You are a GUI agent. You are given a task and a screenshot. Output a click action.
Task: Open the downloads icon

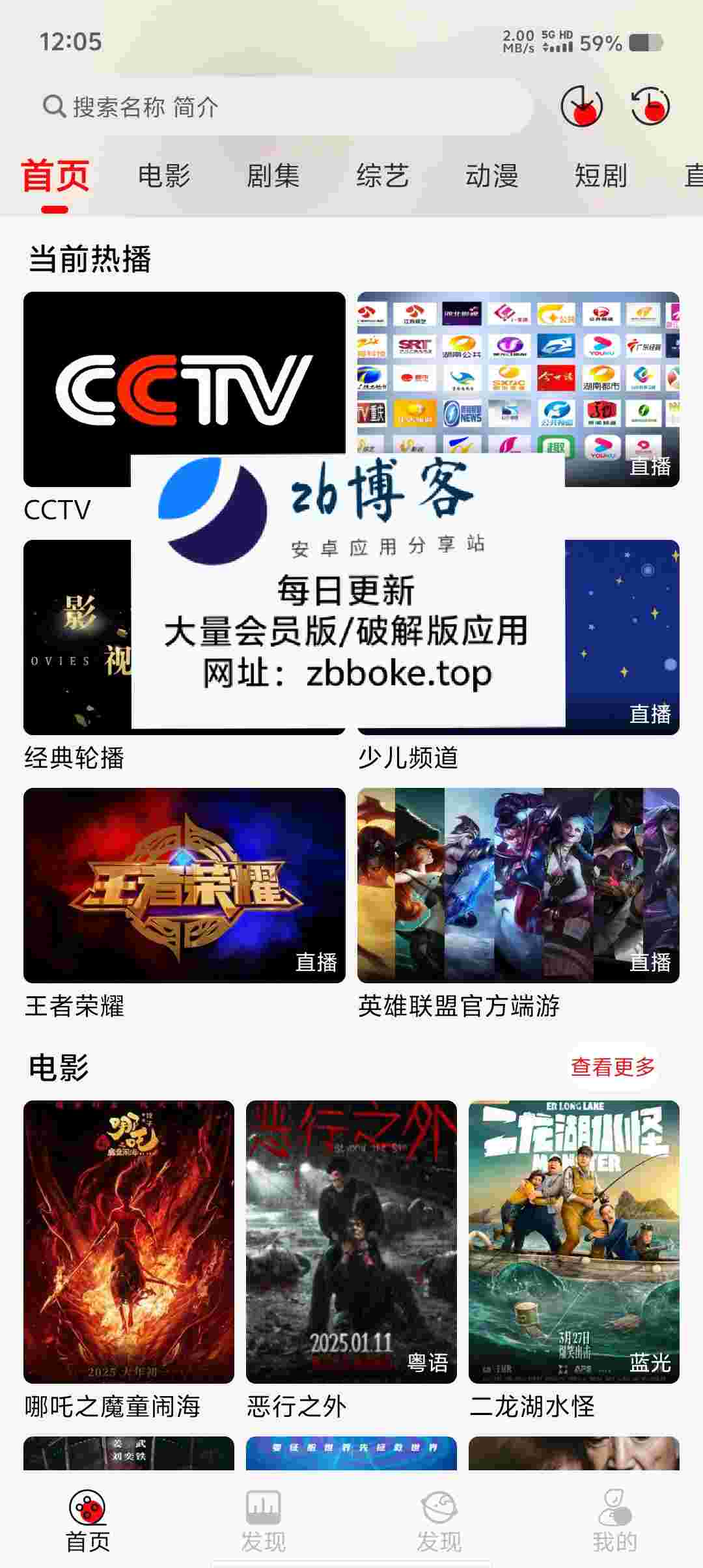point(581,106)
